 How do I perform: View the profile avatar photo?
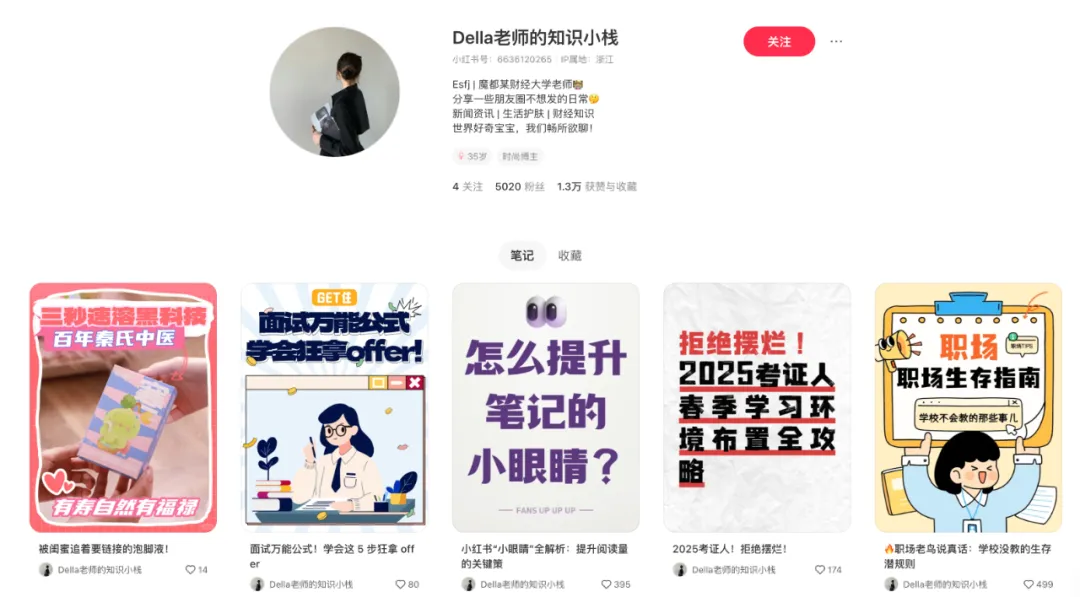pos(335,92)
